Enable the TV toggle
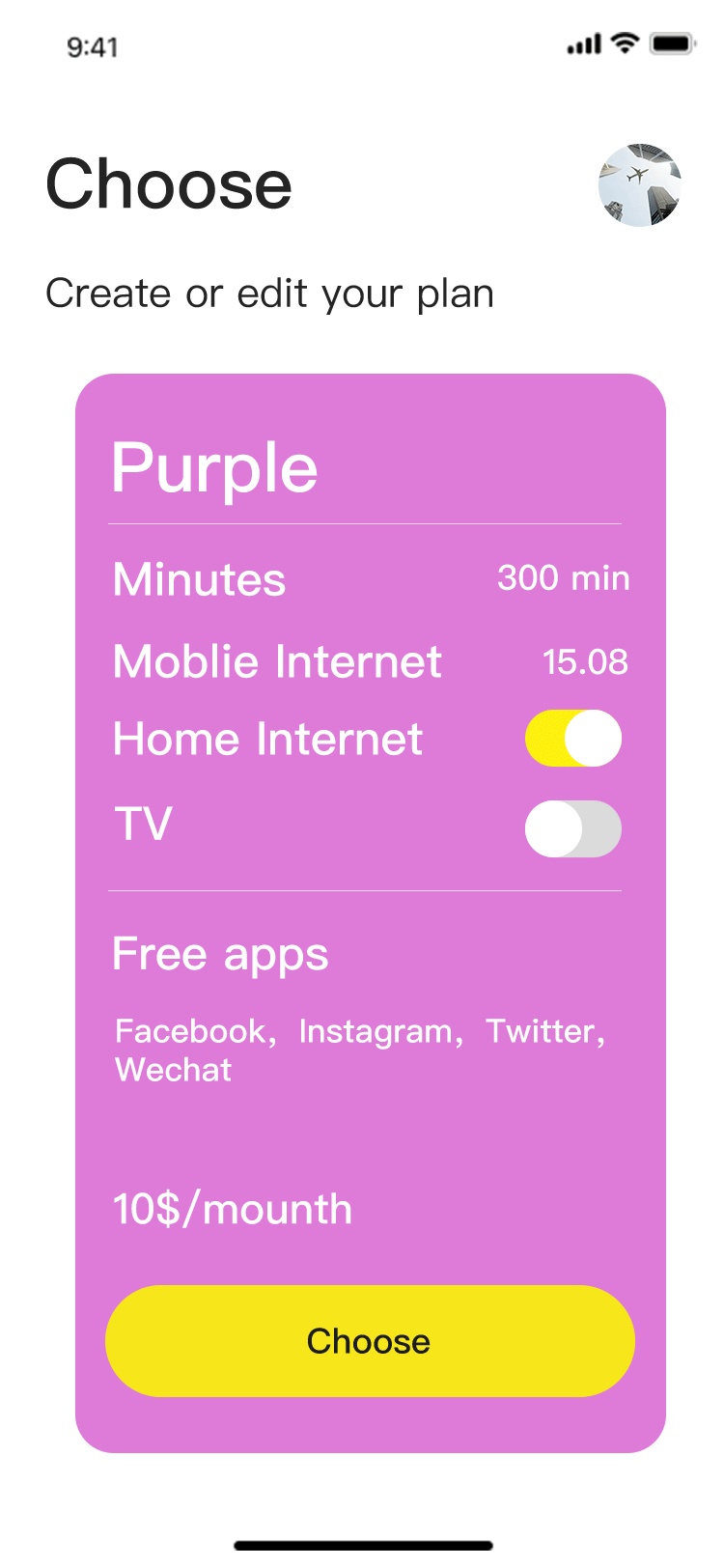Screen dimensions: 724x1568 click(573, 828)
